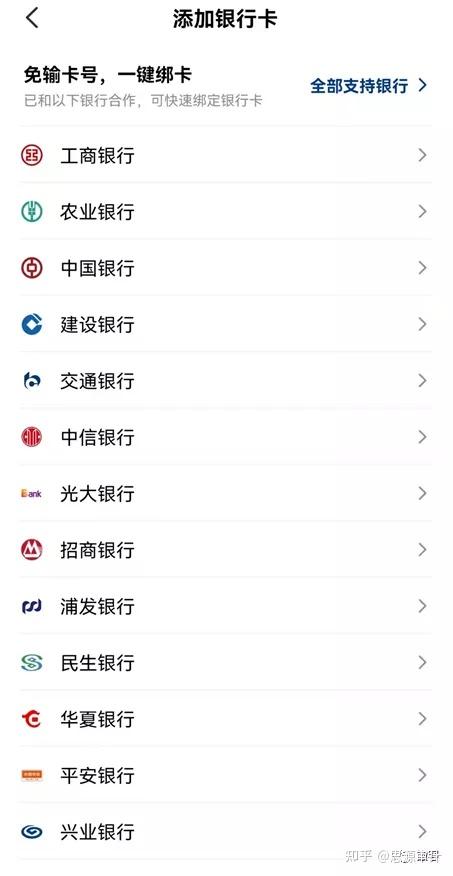
Task: Select 工商银行 from the list
Action: [226, 155]
